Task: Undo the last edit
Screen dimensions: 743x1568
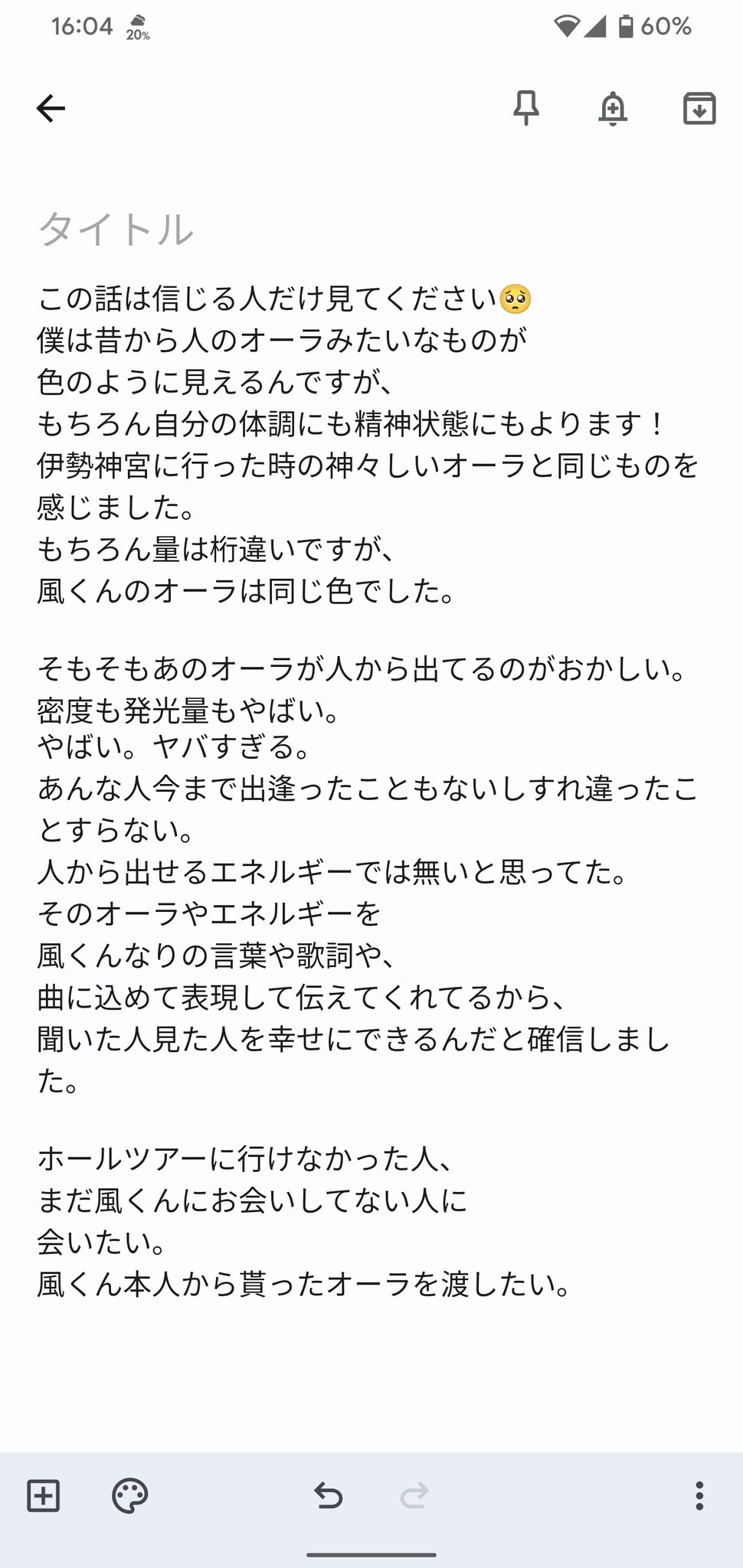Action: [329, 1495]
